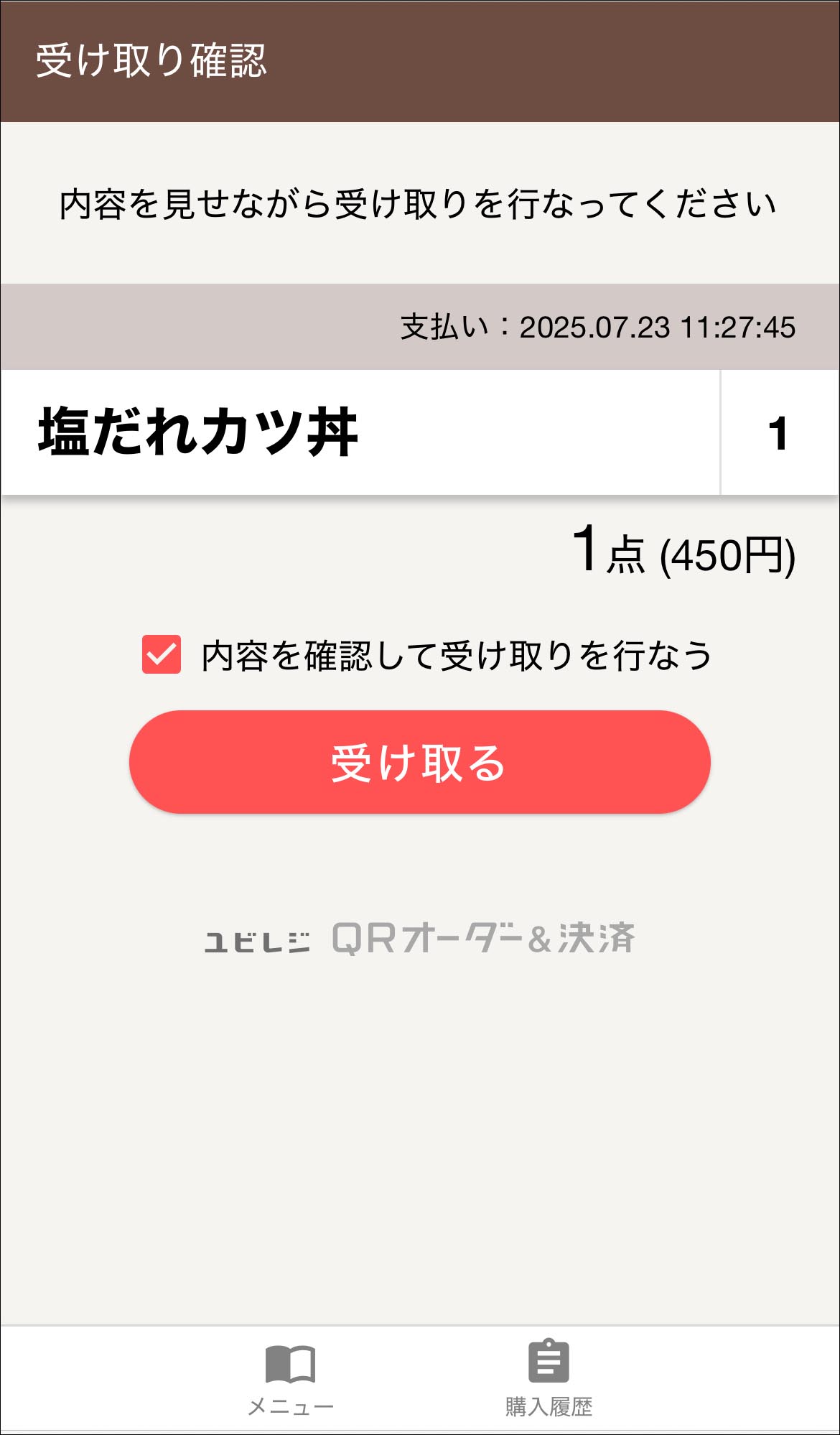The width and height of the screenshot is (840, 1435).
Task: Uncheck the 内容を確認して受け取りを行なう checkbox
Action: [x=162, y=654]
